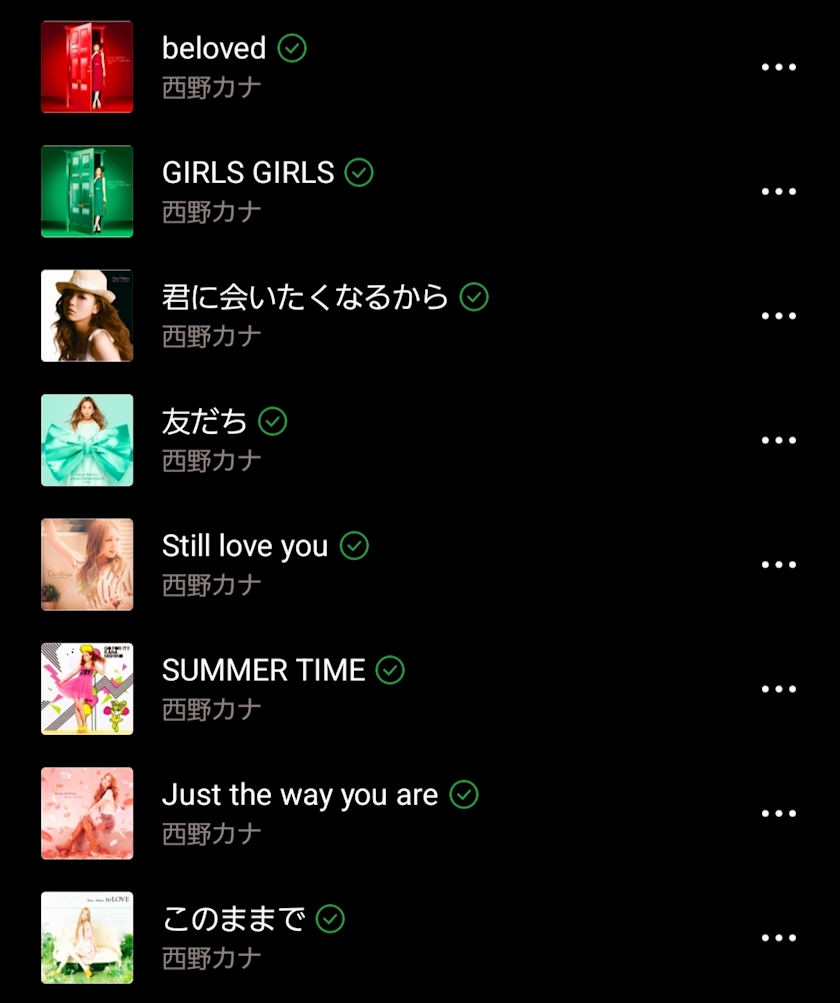840x1003 pixels.
Task: Open options for Just the way you are
Action: 778,813
